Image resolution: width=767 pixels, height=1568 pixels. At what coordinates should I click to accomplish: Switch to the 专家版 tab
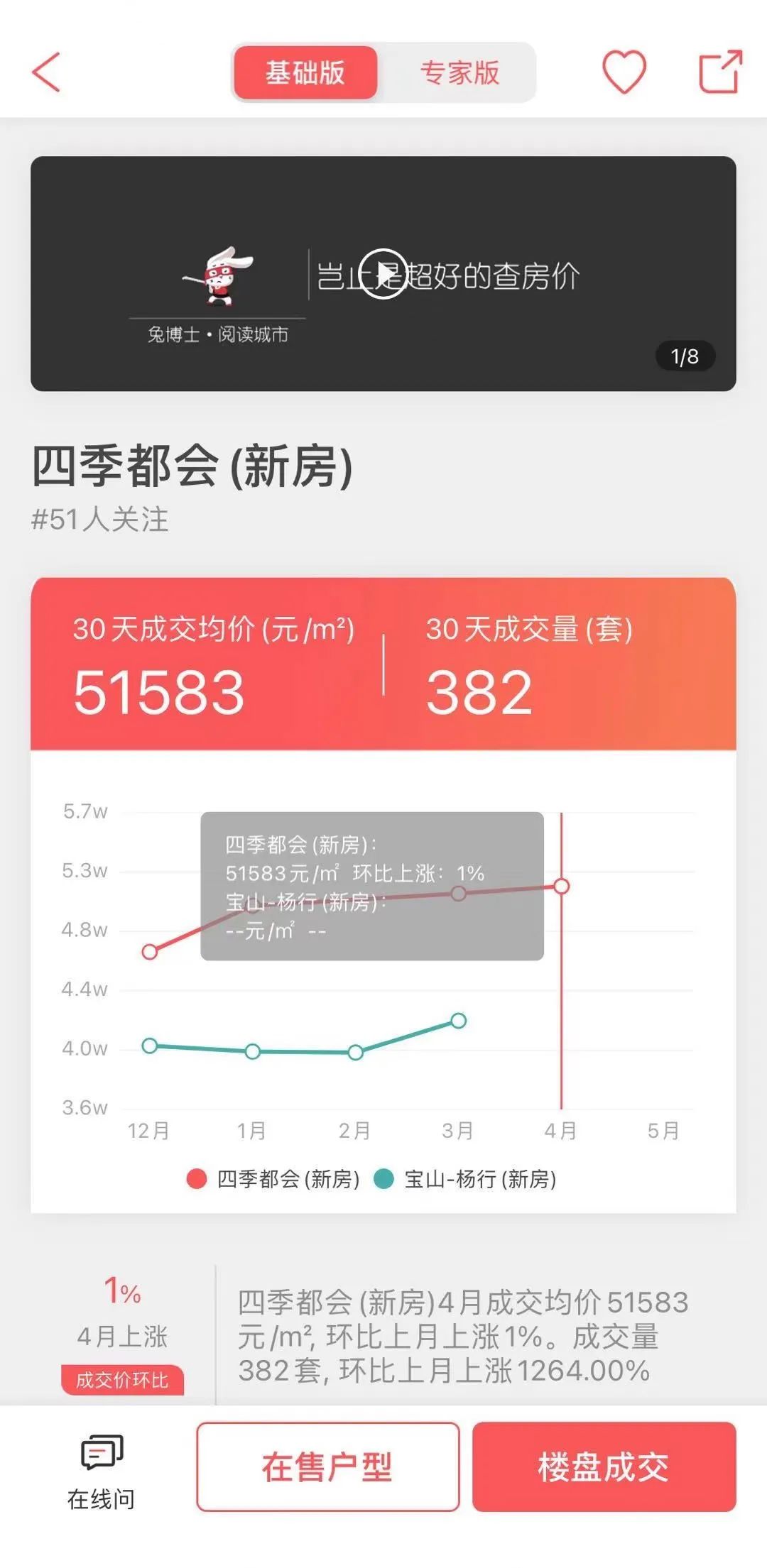(459, 72)
